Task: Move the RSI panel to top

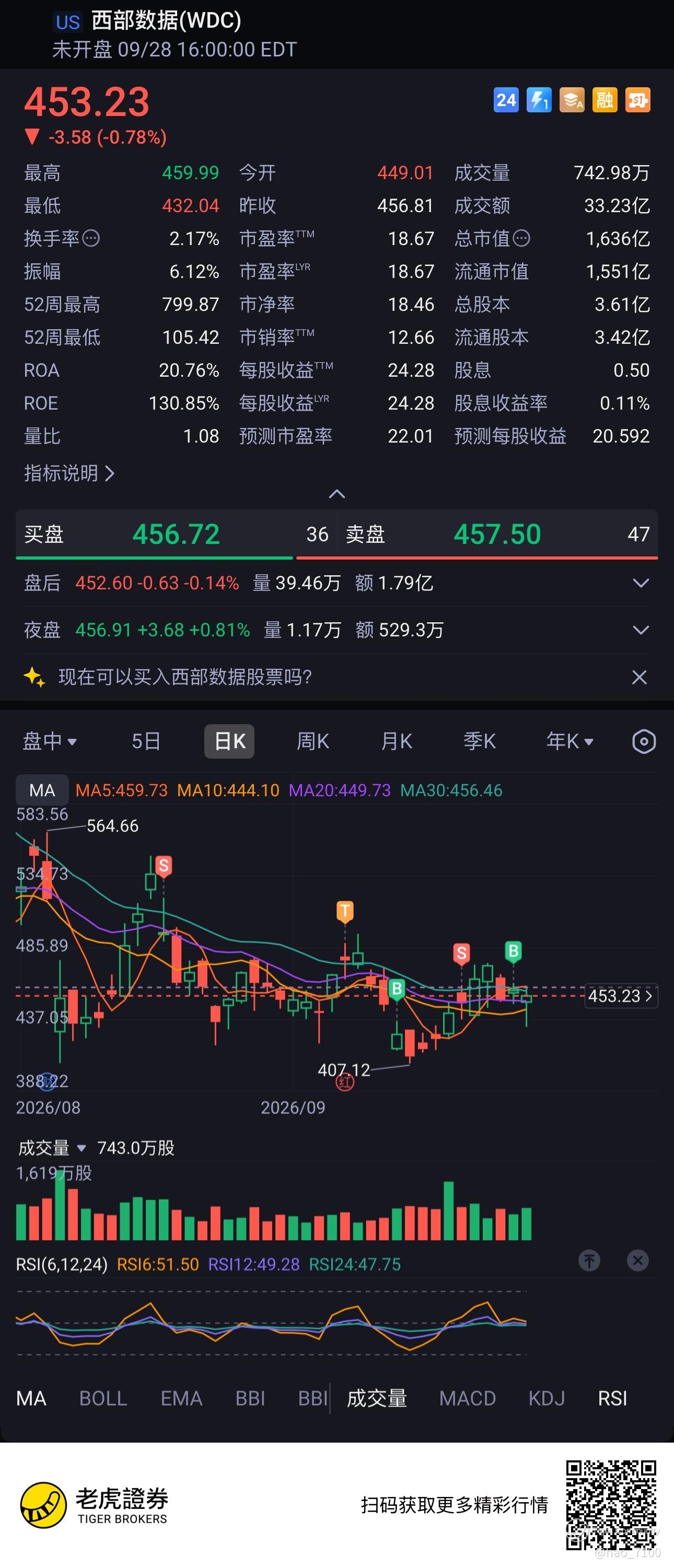Action: coord(589,1260)
